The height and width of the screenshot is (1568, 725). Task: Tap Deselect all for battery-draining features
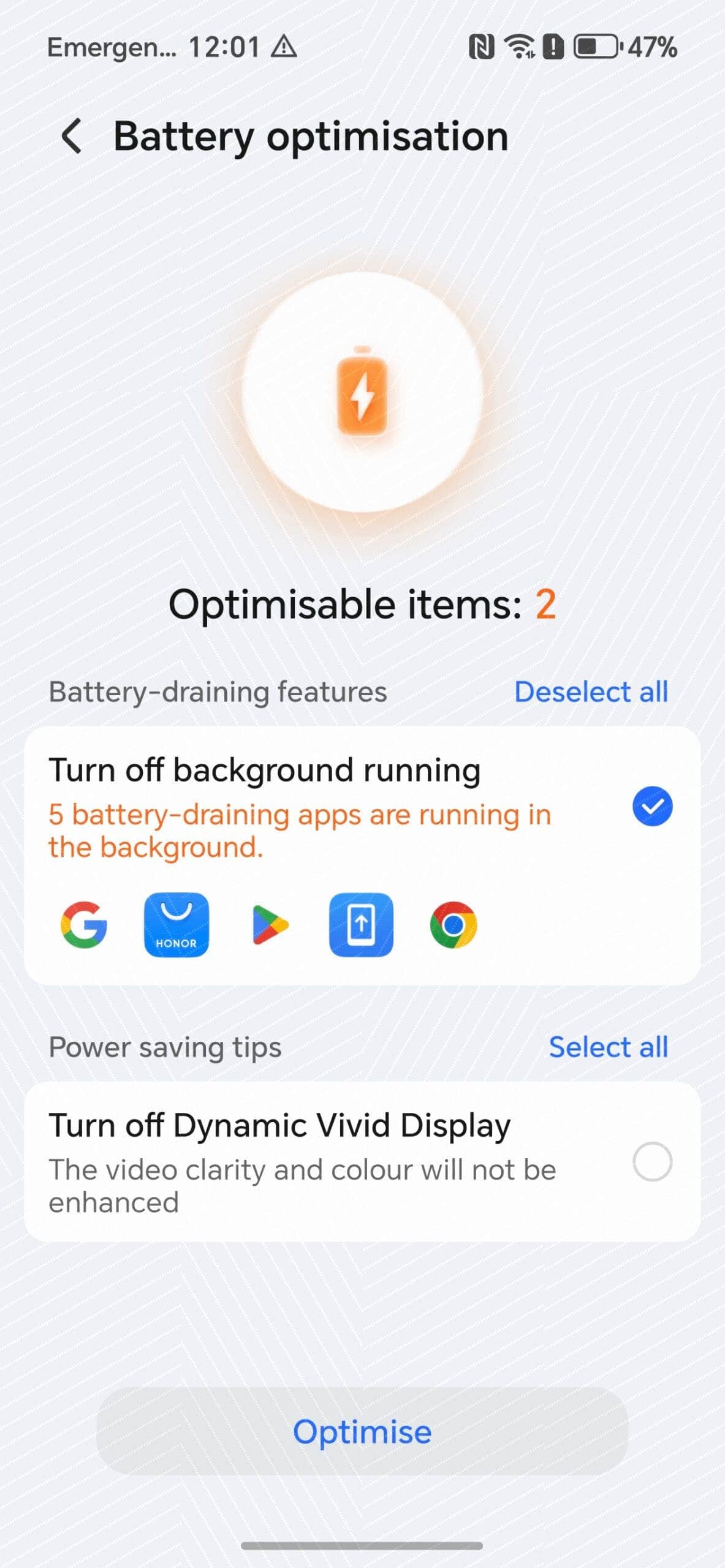(x=591, y=692)
